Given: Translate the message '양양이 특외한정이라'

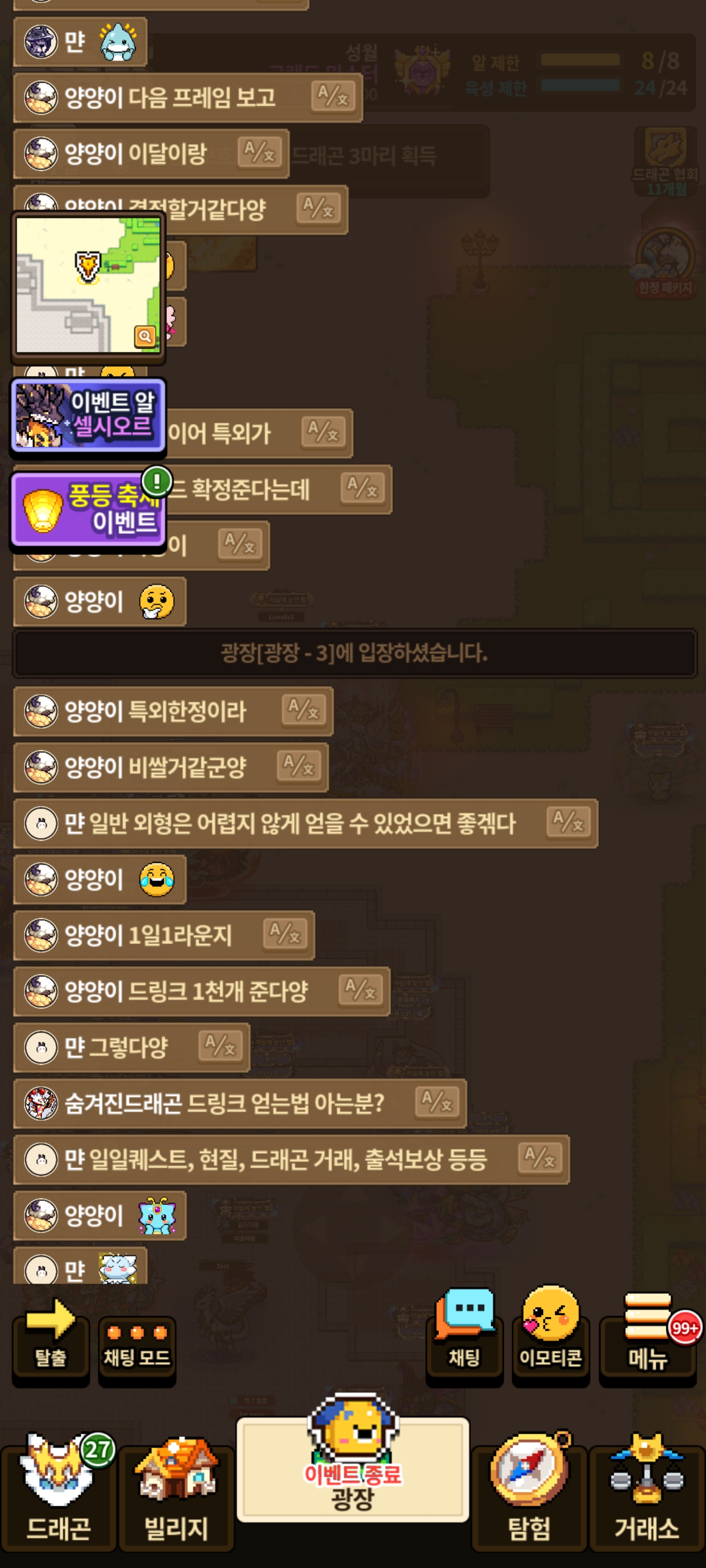Looking at the screenshot, I should point(303,710).
